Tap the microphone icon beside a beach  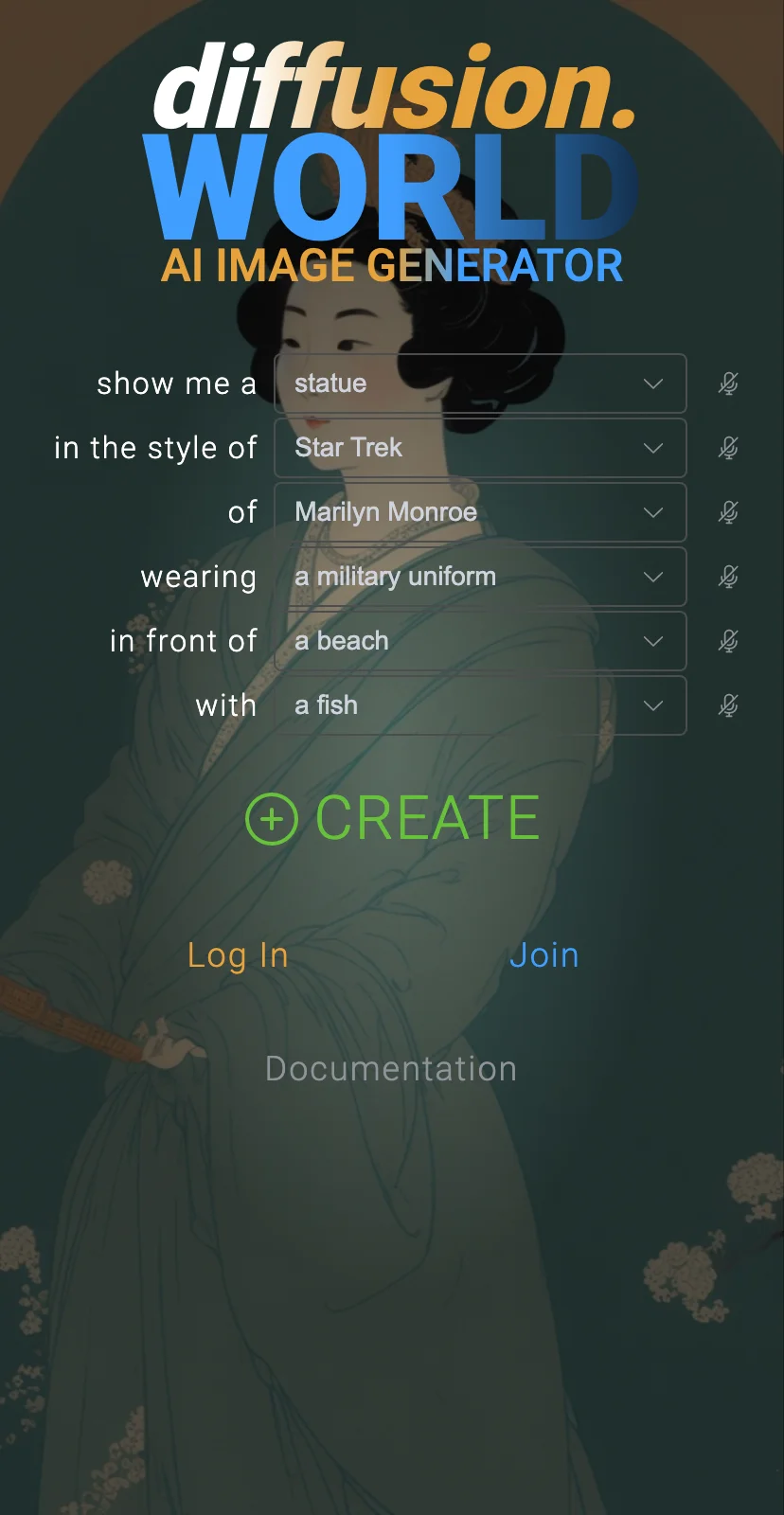pyautogui.click(x=728, y=641)
